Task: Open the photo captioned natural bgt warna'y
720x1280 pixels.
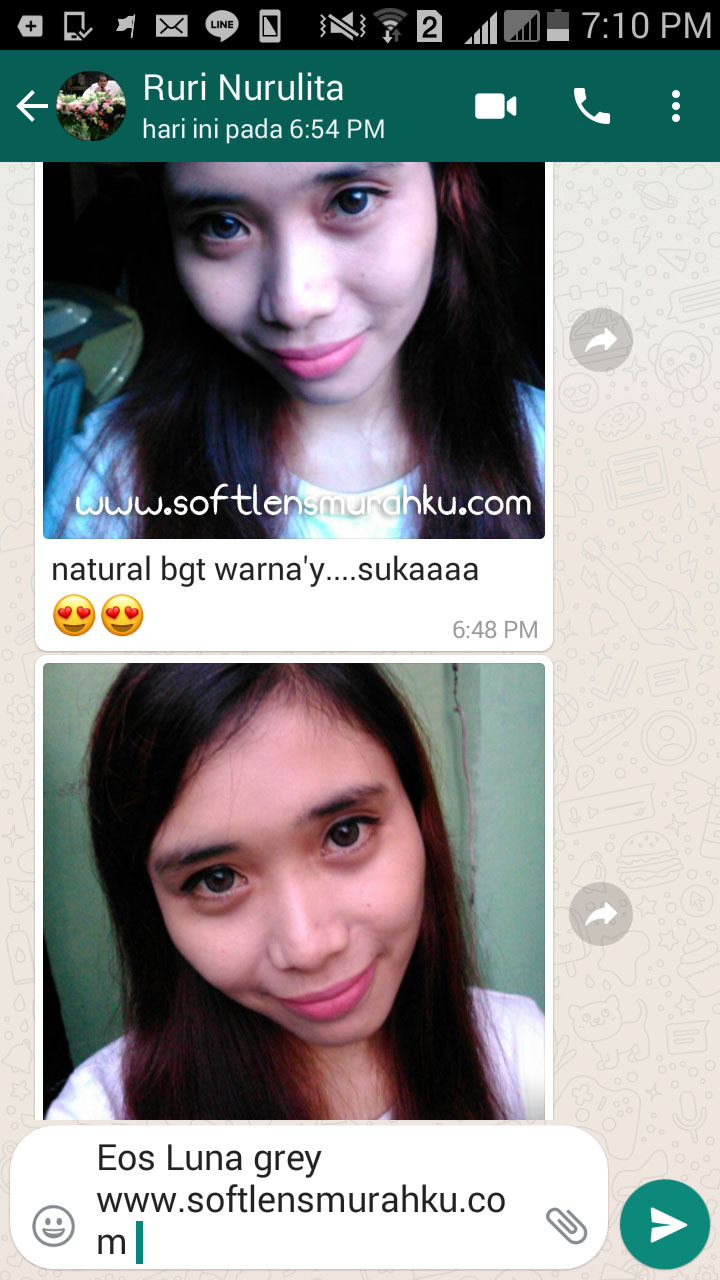Action: tap(294, 350)
